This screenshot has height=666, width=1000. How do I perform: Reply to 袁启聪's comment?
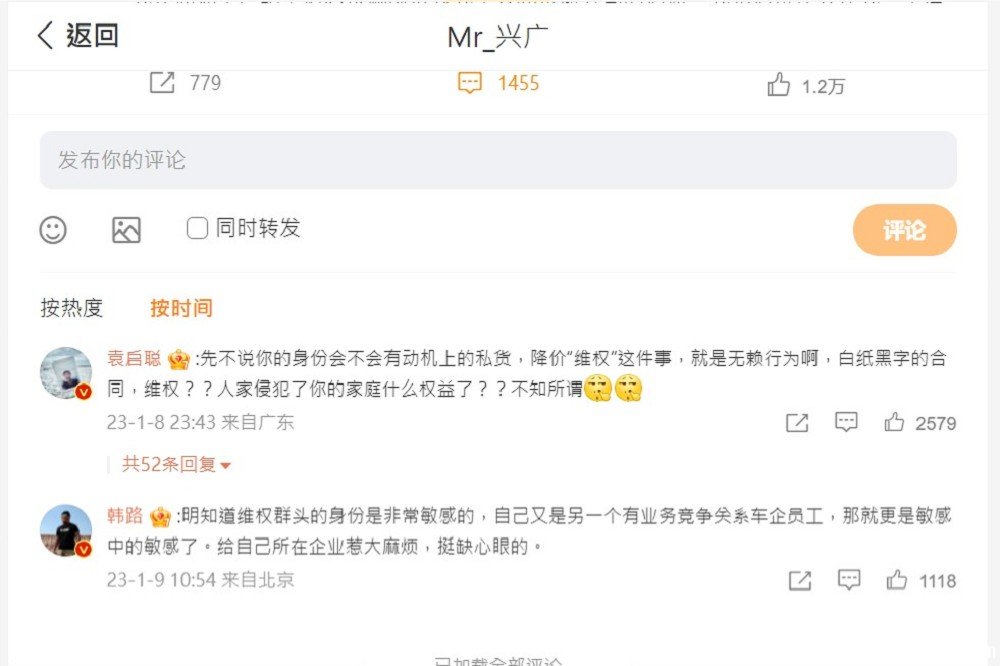pyautogui.click(x=846, y=422)
